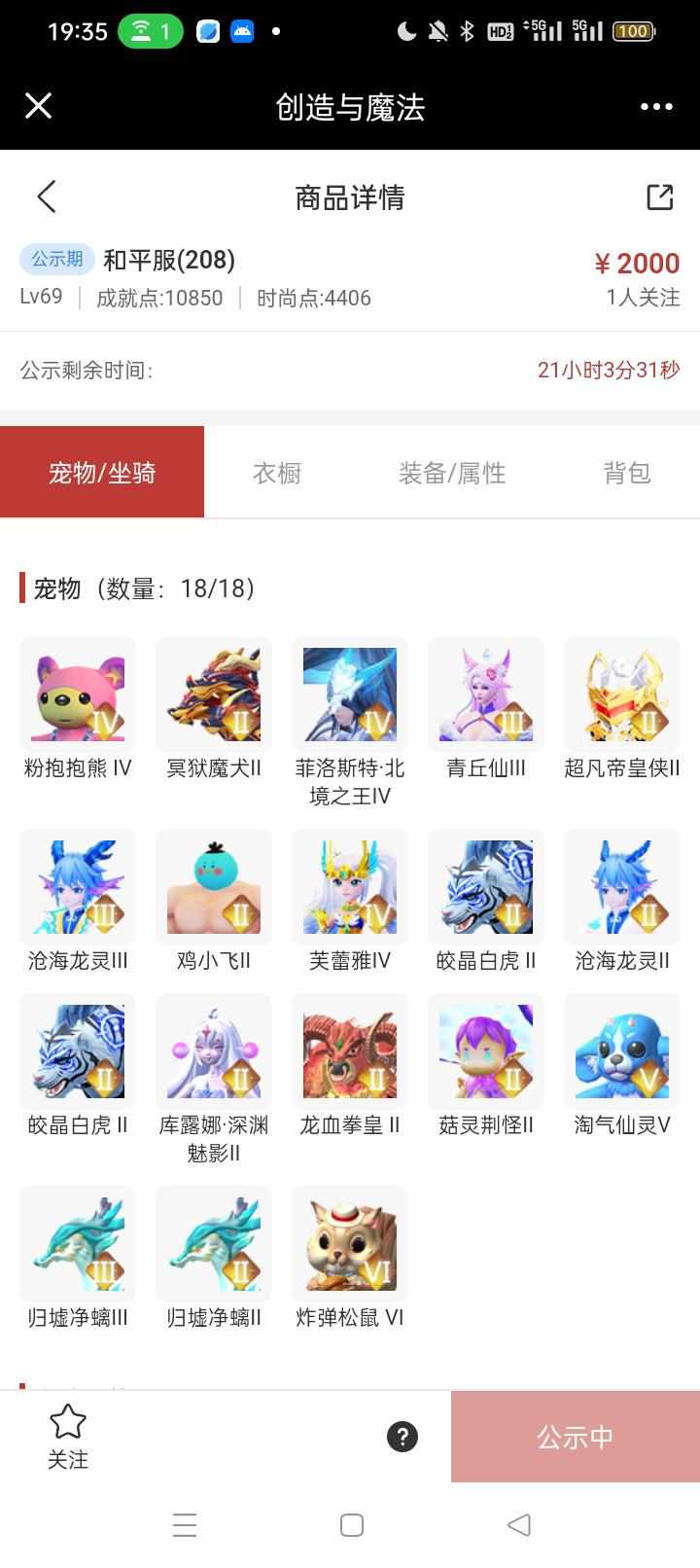Select the 宠物/坐骑 tab

coord(102,473)
